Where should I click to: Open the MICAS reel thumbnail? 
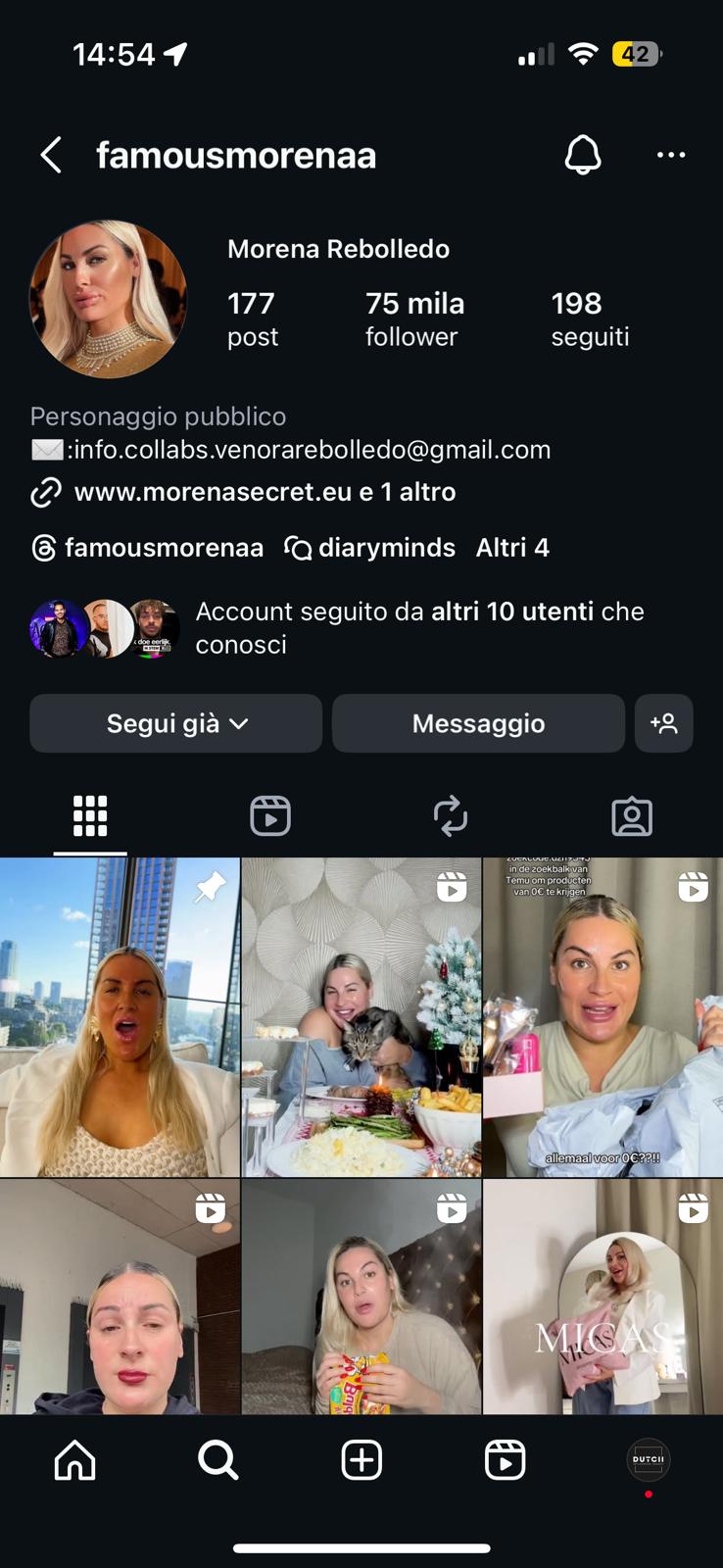coord(602,1298)
